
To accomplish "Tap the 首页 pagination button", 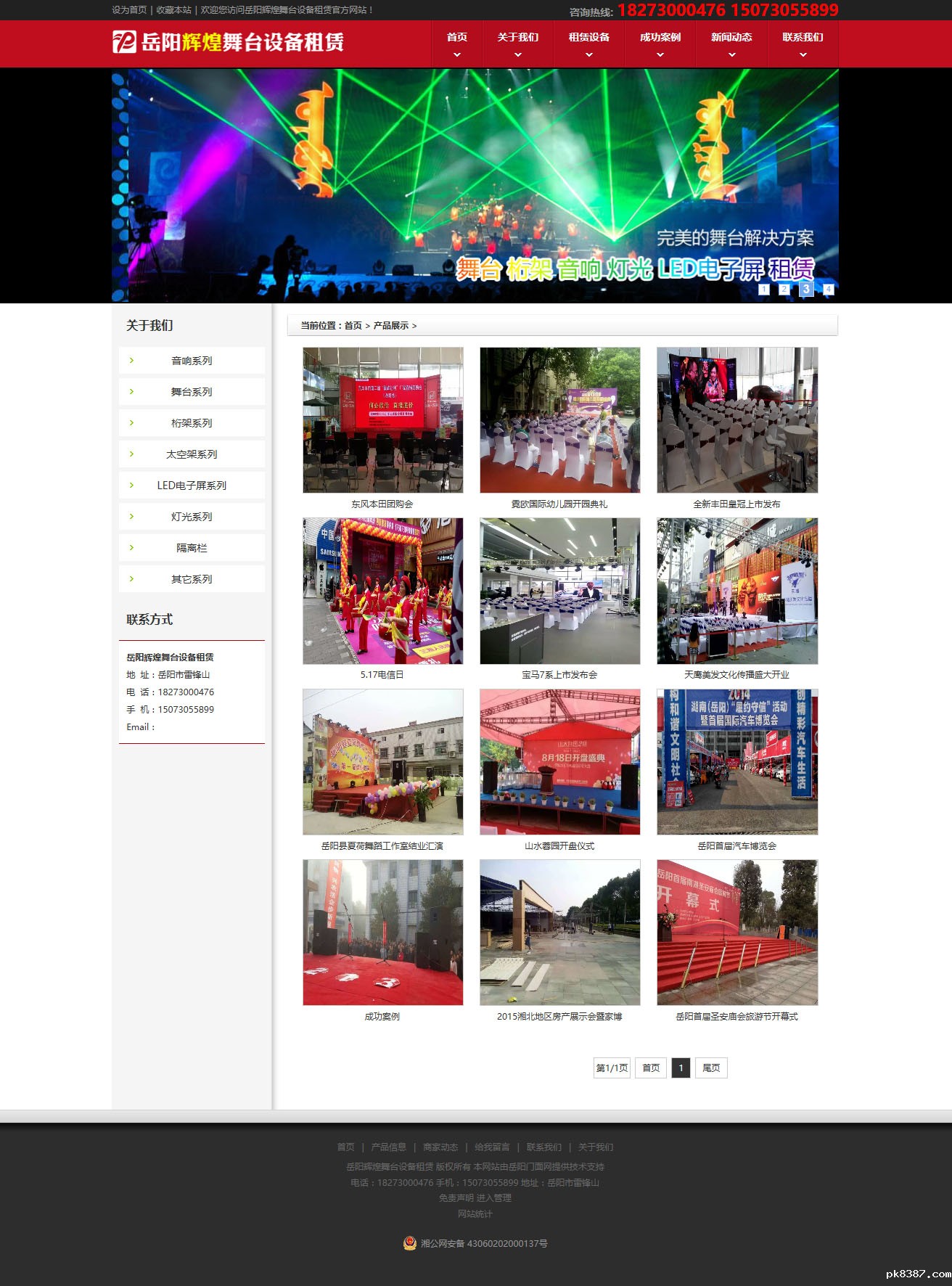I will 651,1068.
